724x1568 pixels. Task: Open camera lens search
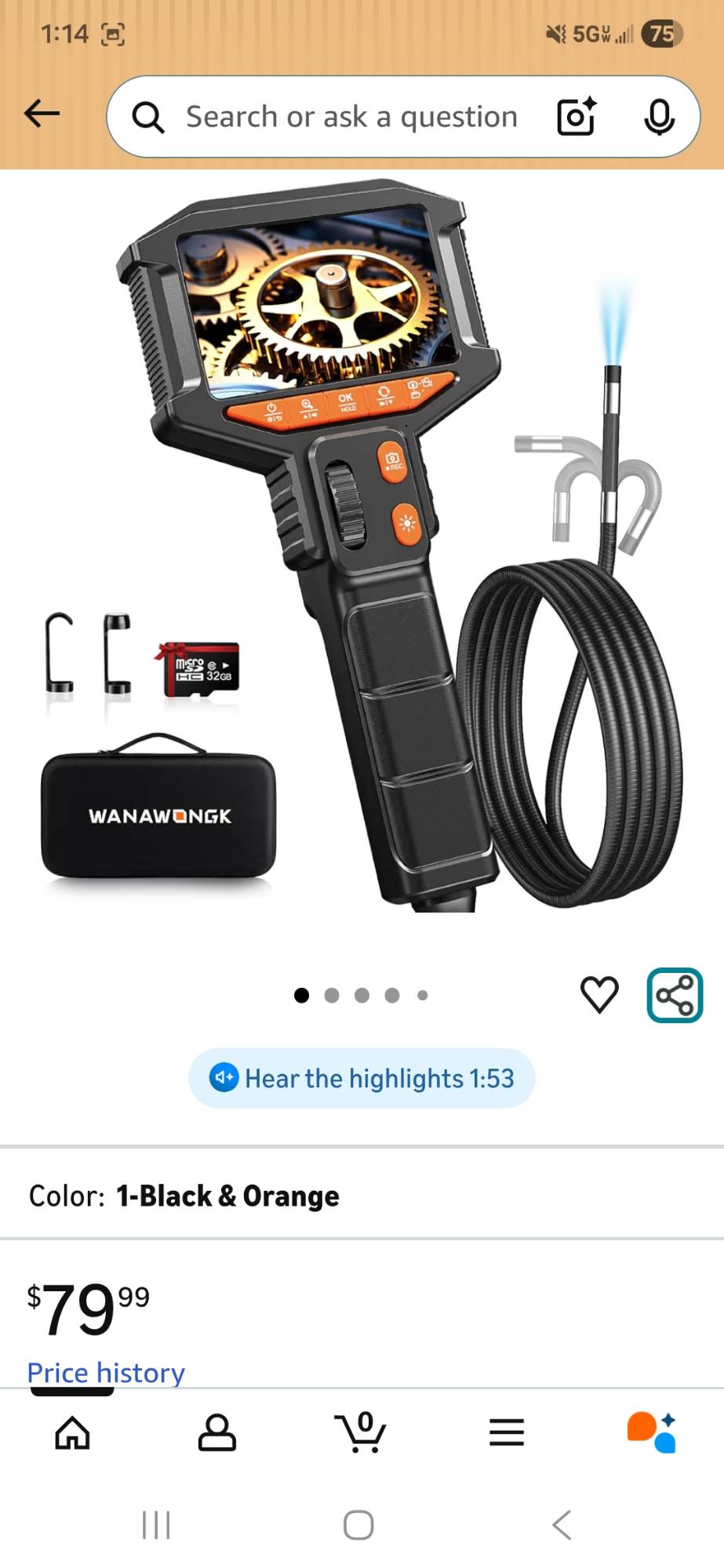pyautogui.click(x=577, y=117)
